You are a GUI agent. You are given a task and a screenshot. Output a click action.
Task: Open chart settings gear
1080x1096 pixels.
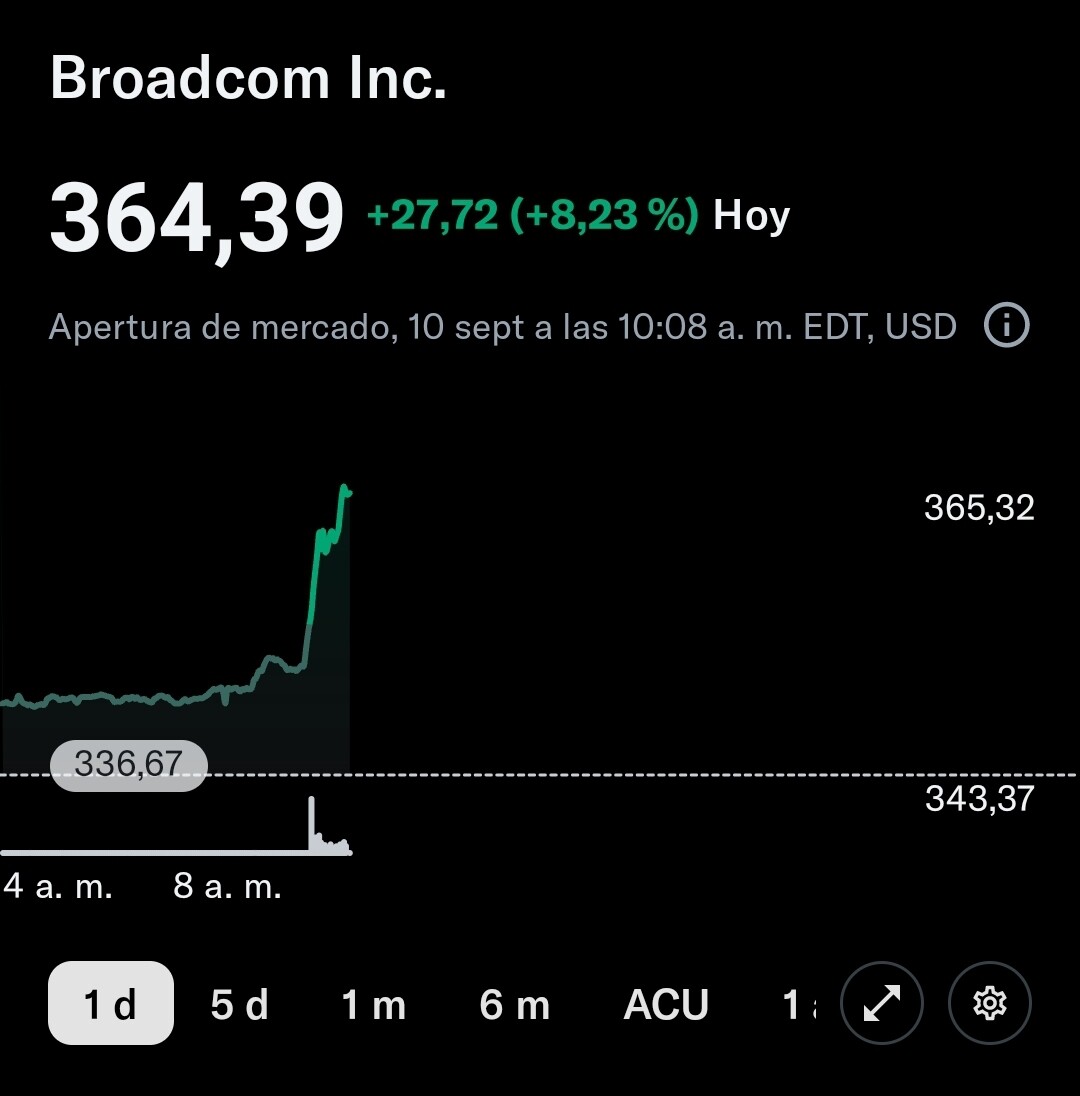989,1003
